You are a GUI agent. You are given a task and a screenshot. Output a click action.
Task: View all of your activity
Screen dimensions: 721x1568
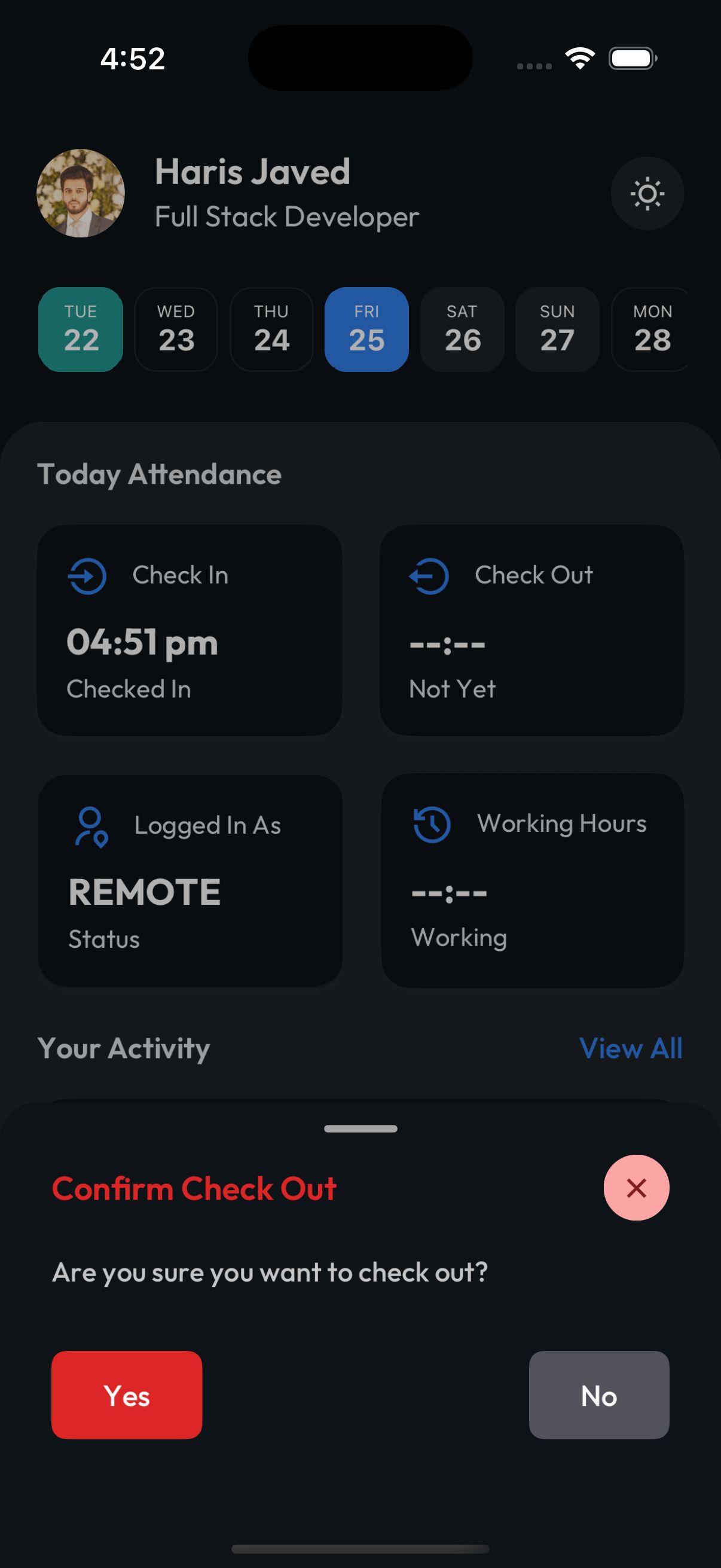click(x=630, y=1048)
